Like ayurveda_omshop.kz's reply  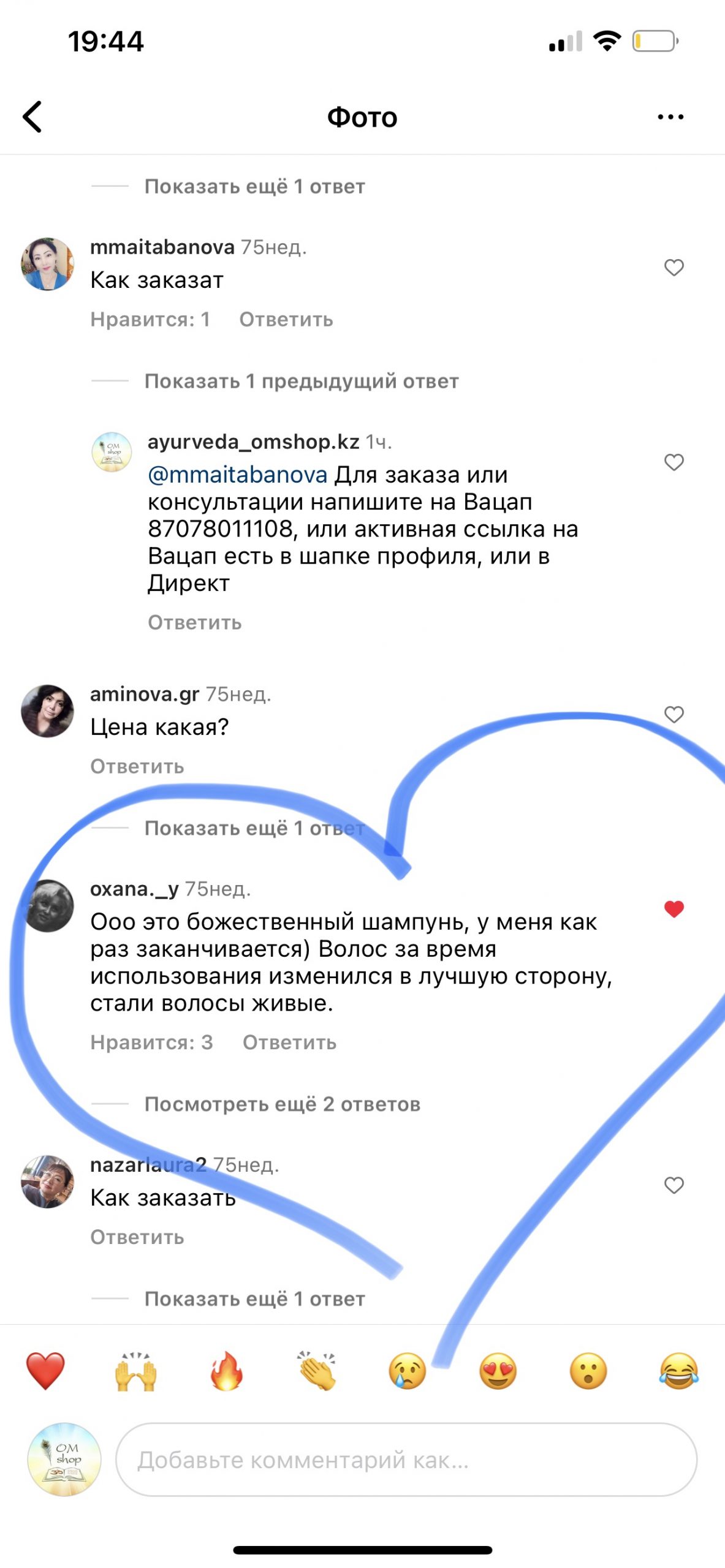[674, 462]
